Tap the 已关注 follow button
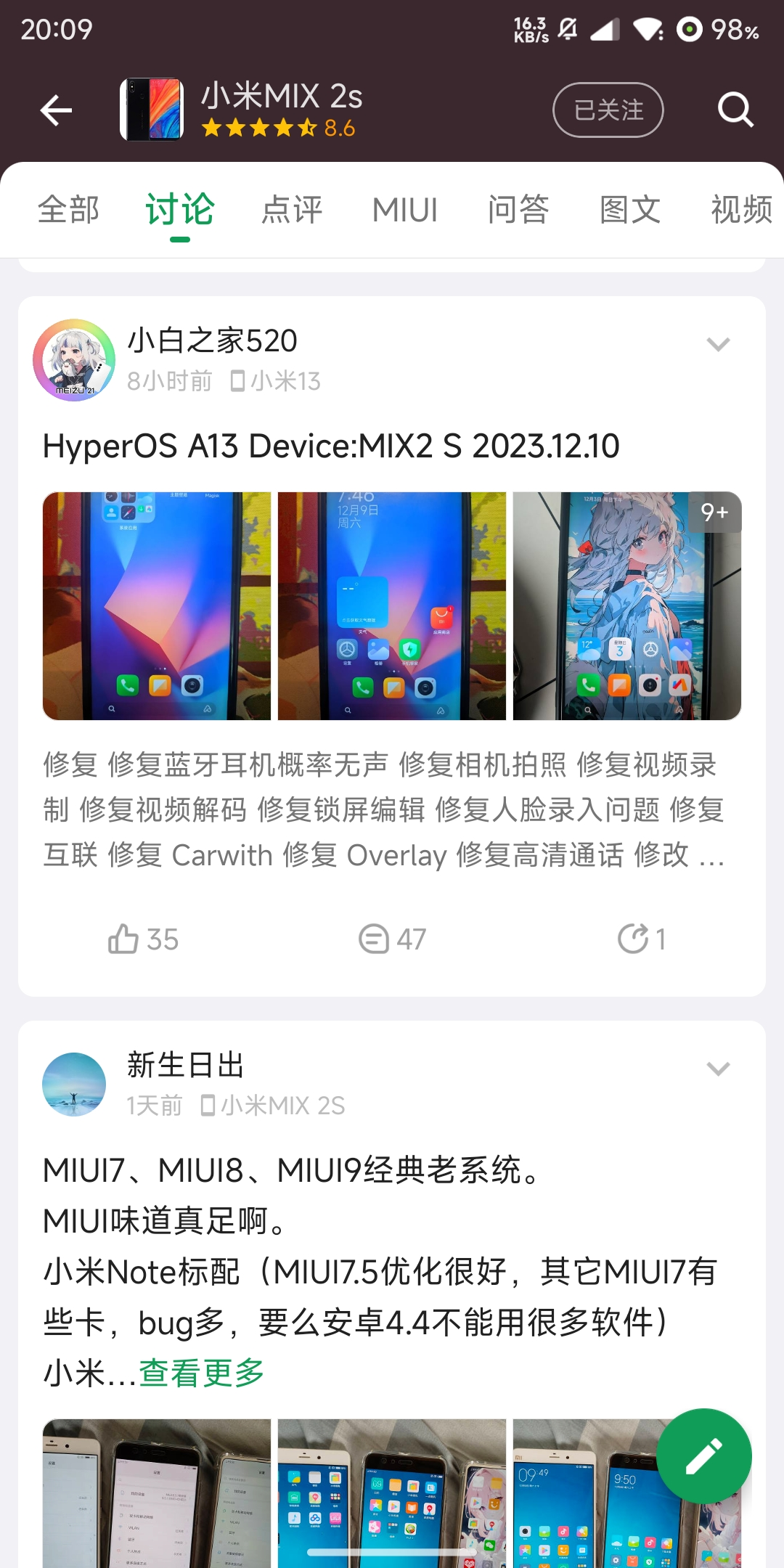The width and height of the screenshot is (784, 1568). coord(608,110)
